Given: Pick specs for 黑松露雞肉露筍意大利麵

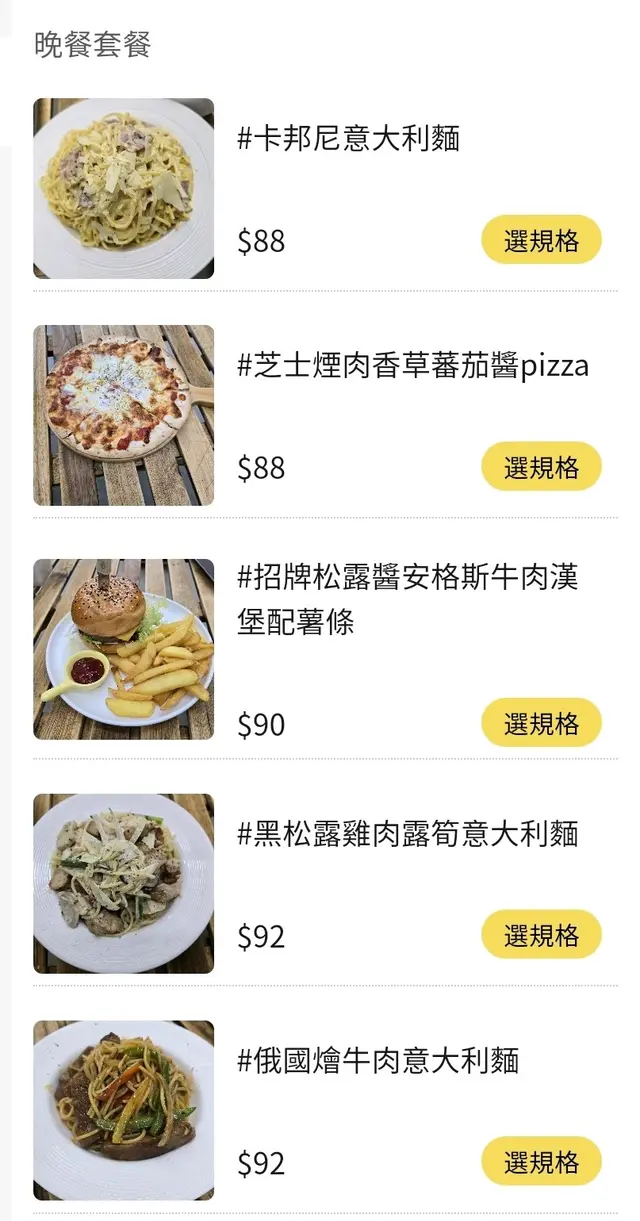Looking at the screenshot, I should (541, 935).
